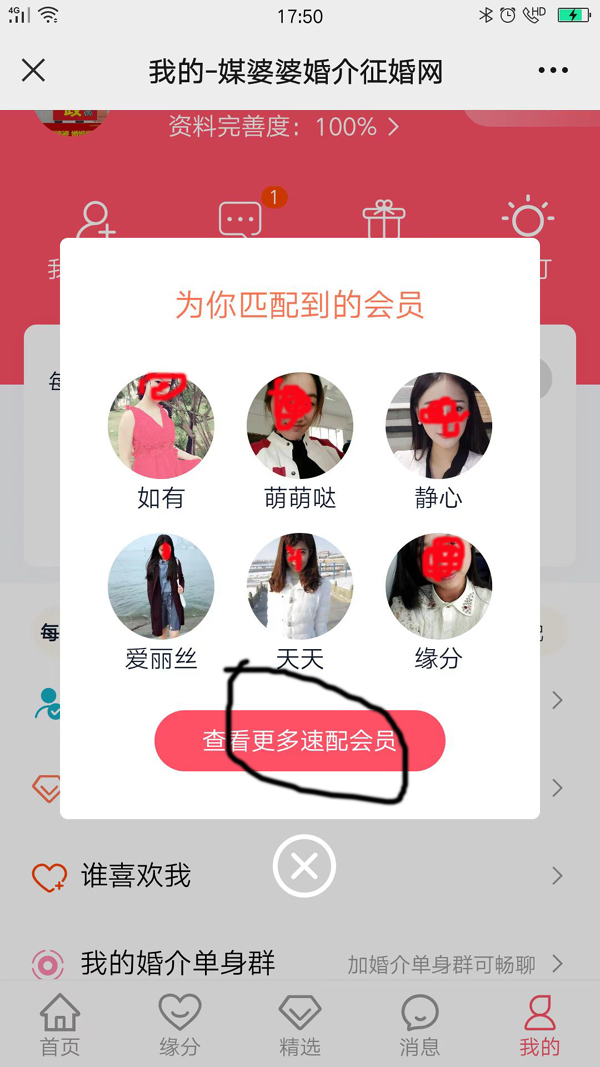The width and height of the screenshot is (600, 1067).
Task: Open matched member 如有
Action: click(x=161, y=427)
